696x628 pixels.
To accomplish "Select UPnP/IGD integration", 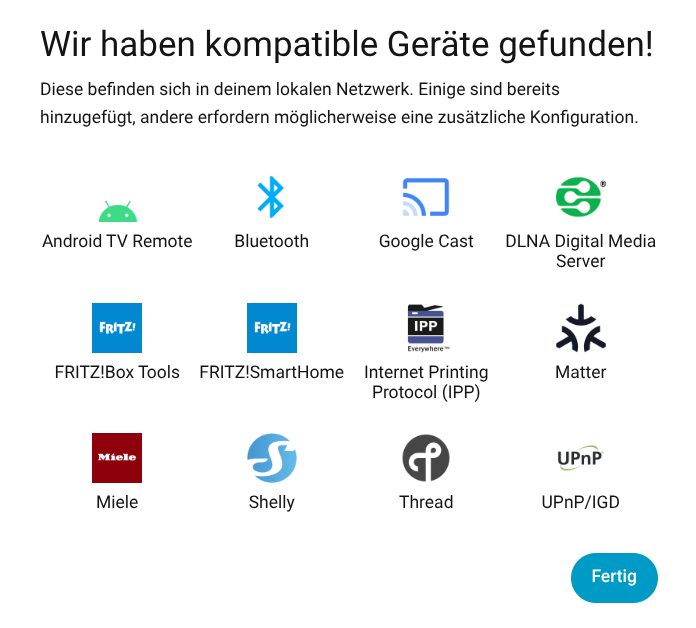I will (580, 473).
